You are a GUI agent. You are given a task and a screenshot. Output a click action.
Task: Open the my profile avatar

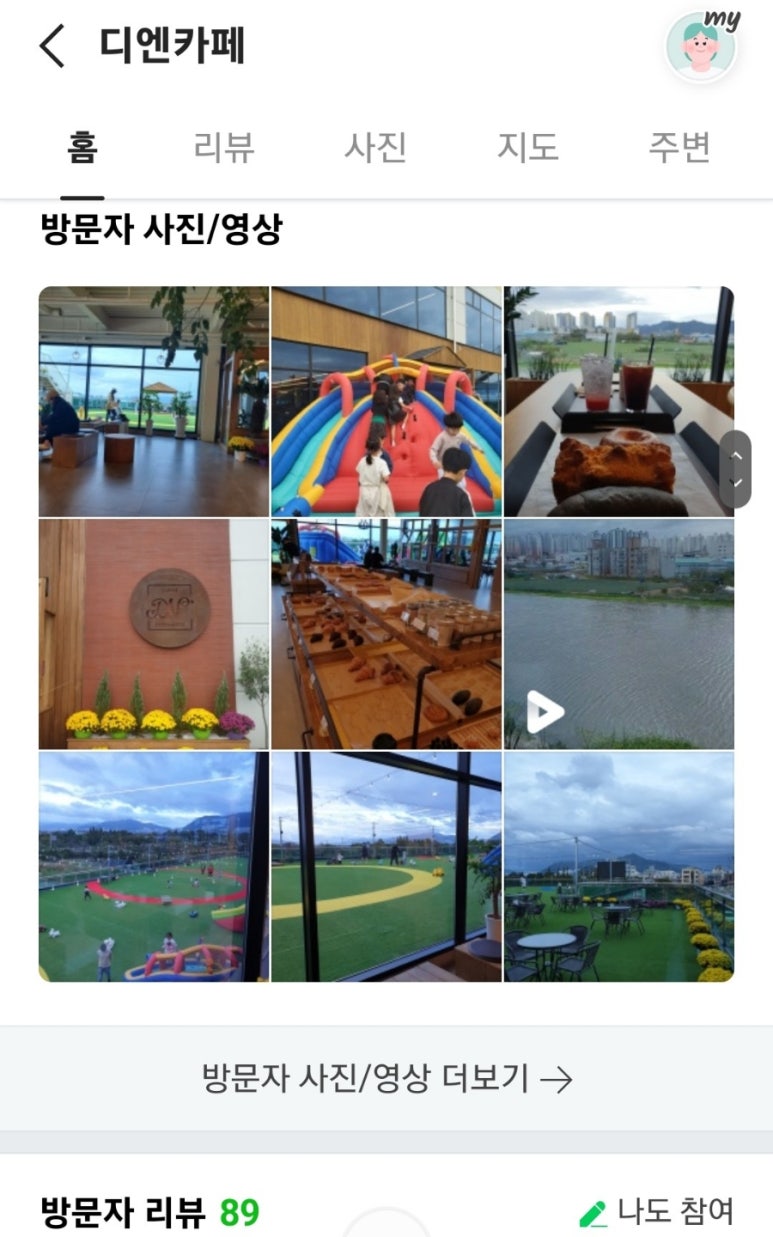click(x=702, y=46)
